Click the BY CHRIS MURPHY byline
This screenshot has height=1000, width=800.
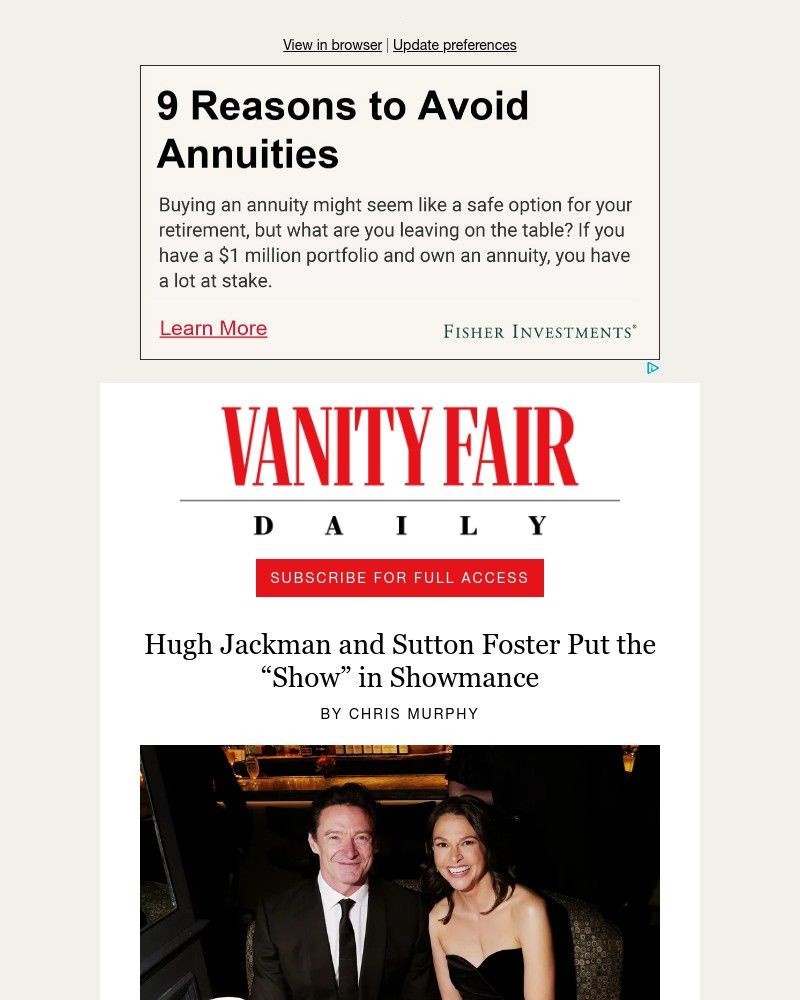[399, 714]
